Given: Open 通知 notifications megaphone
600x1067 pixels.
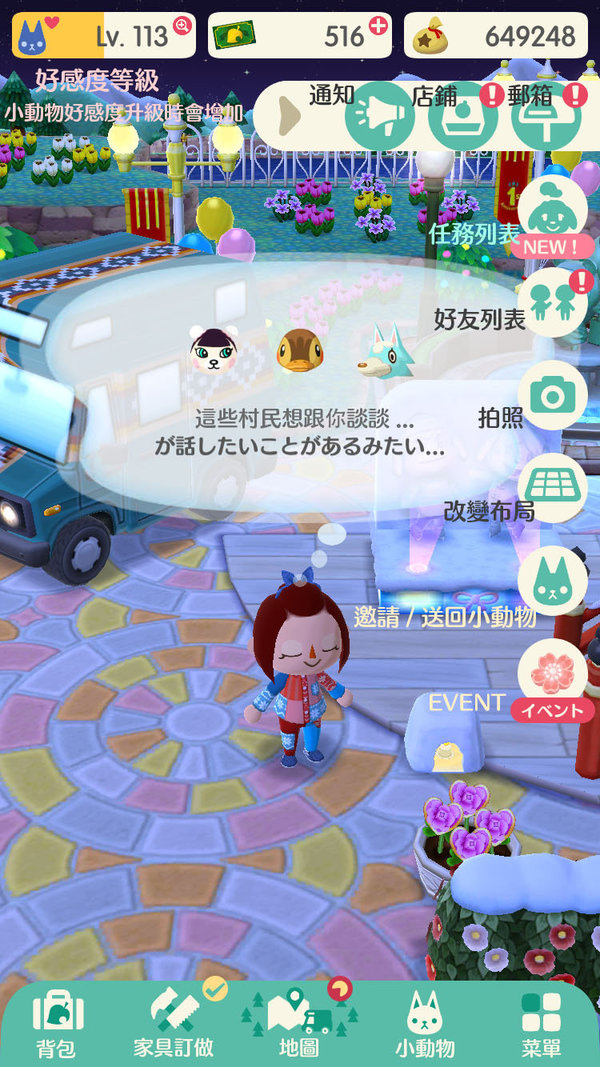Looking at the screenshot, I should pyautogui.click(x=379, y=117).
